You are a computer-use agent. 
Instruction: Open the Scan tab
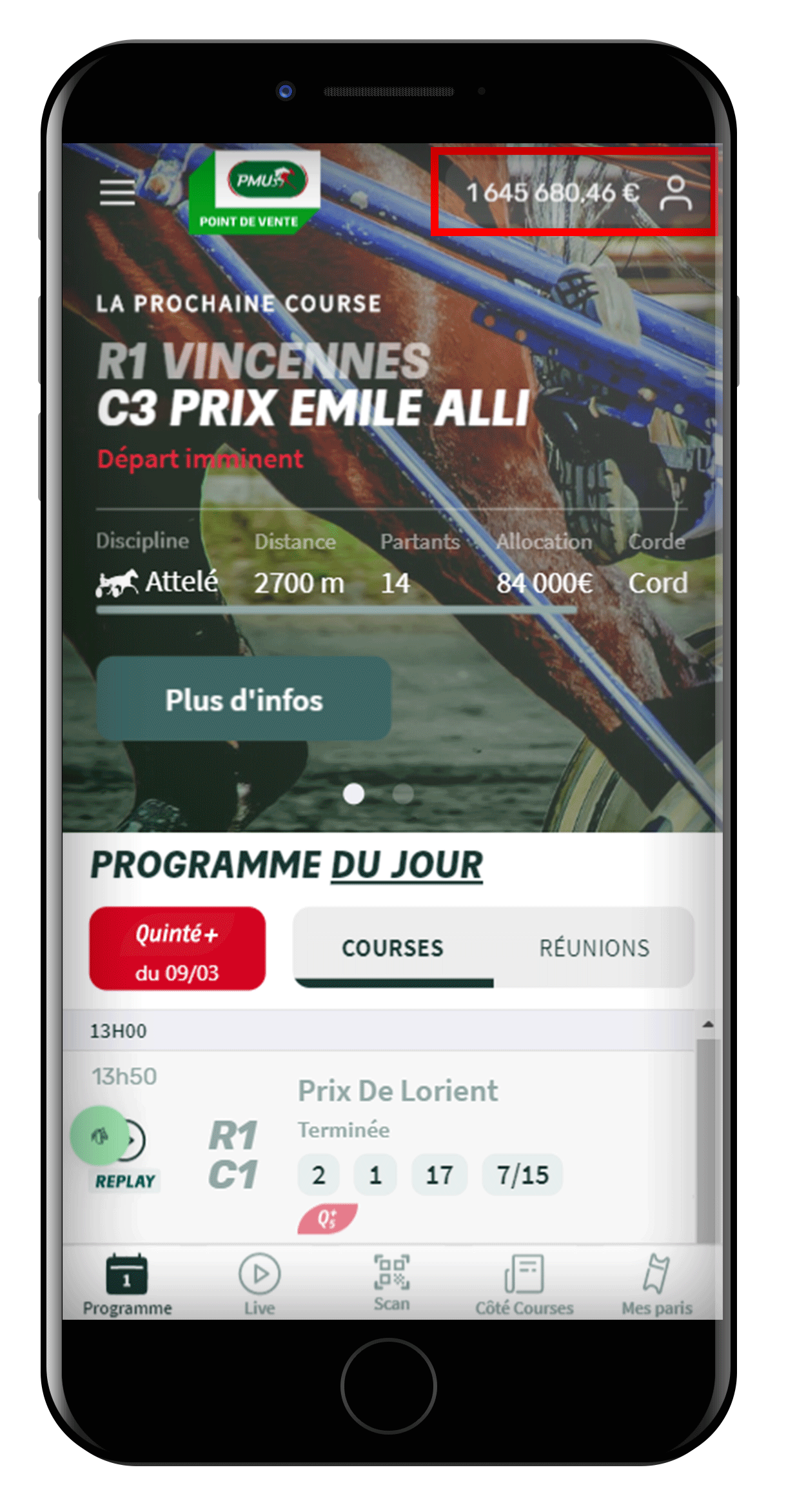391,1282
